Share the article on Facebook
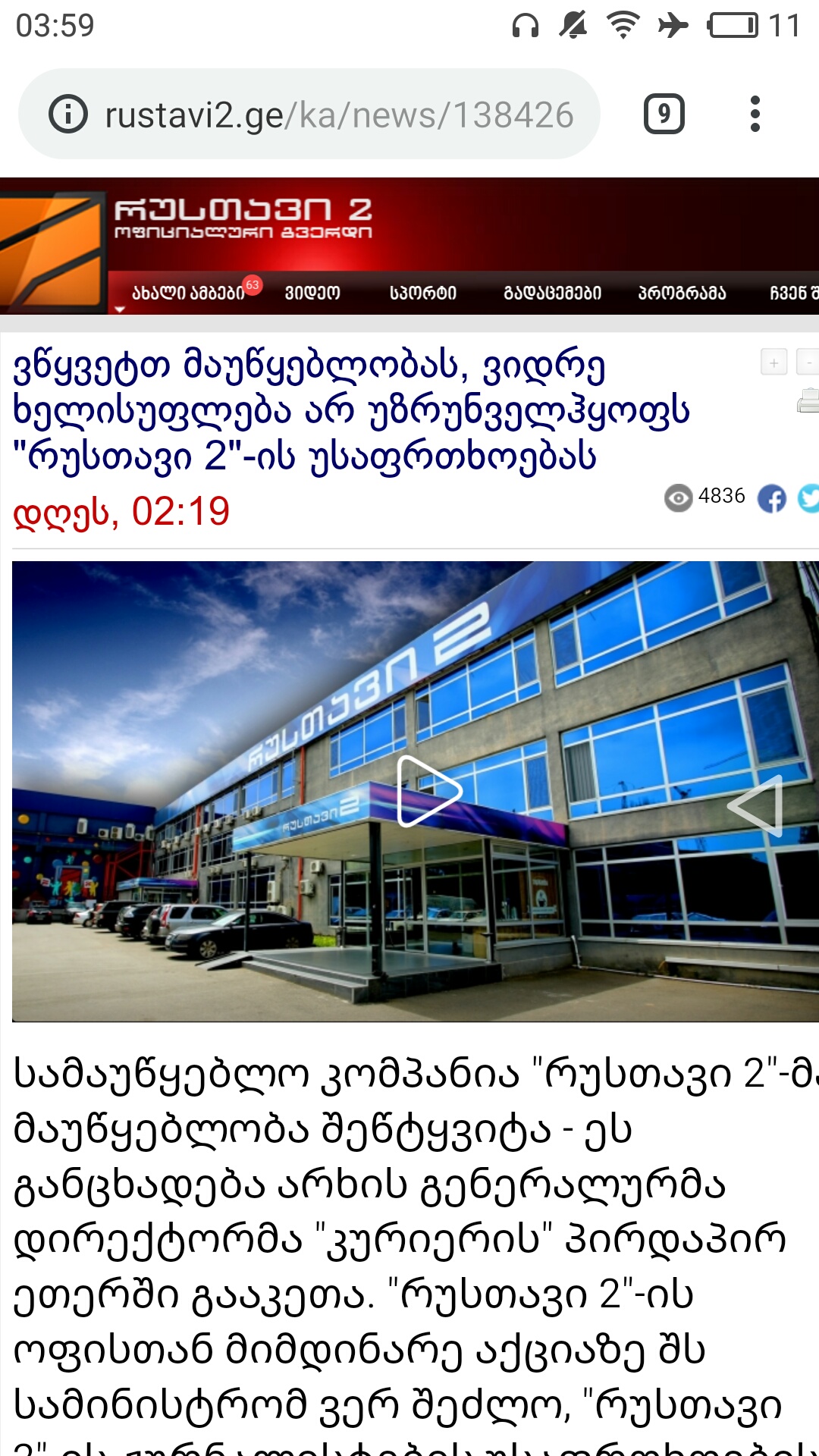This screenshot has width=819, height=1456. click(x=772, y=498)
